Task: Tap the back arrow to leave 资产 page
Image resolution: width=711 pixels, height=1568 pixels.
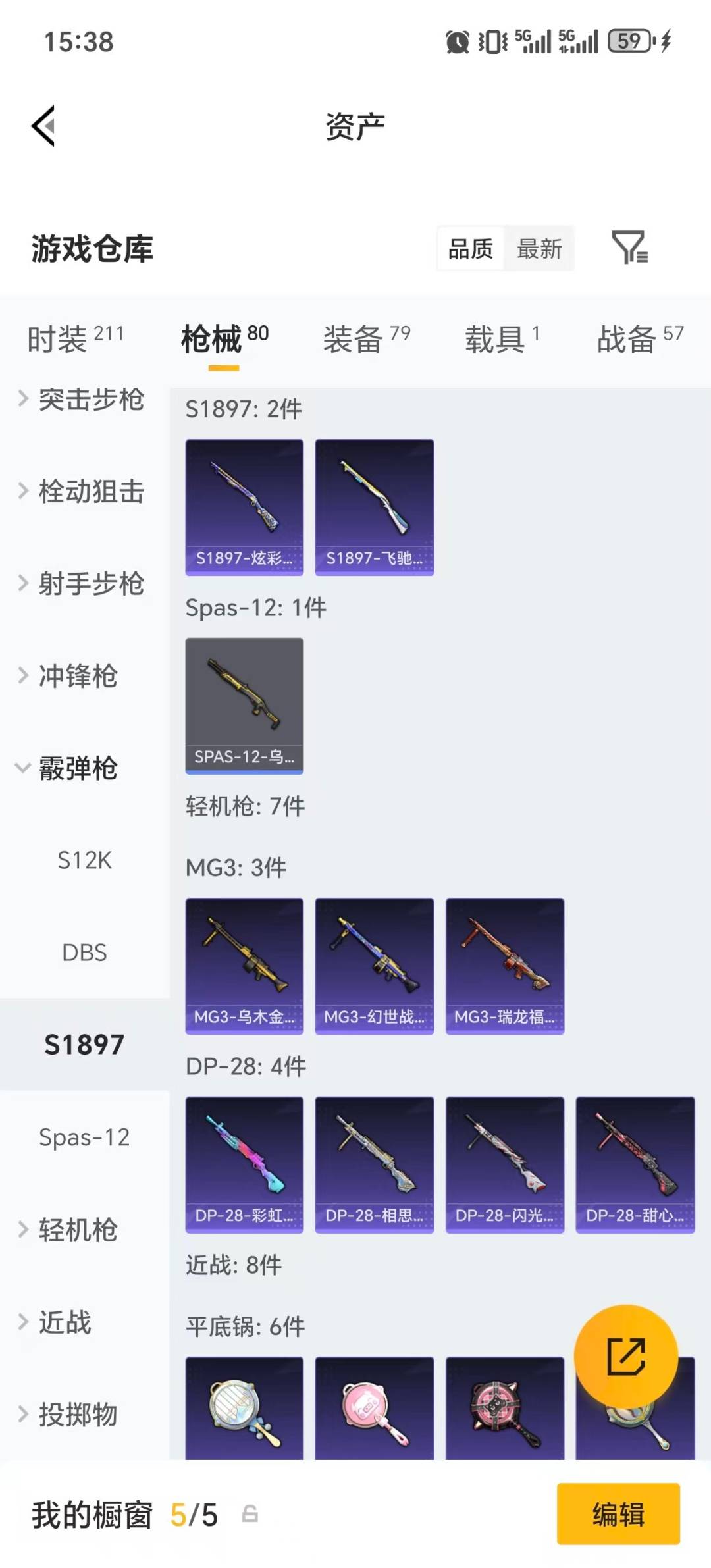Action: tap(43, 126)
